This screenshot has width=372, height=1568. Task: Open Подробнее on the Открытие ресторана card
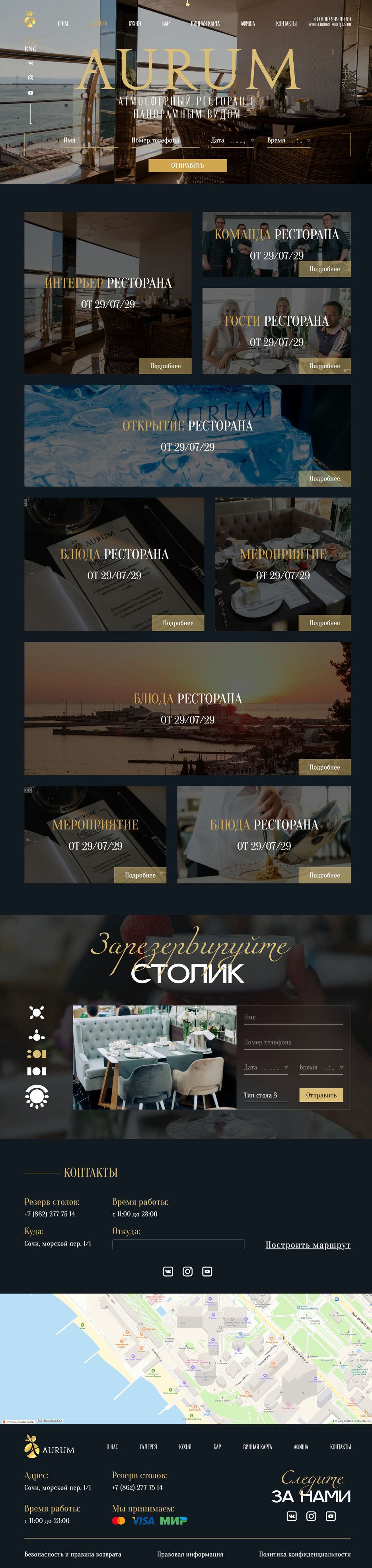tap(324, 479)
